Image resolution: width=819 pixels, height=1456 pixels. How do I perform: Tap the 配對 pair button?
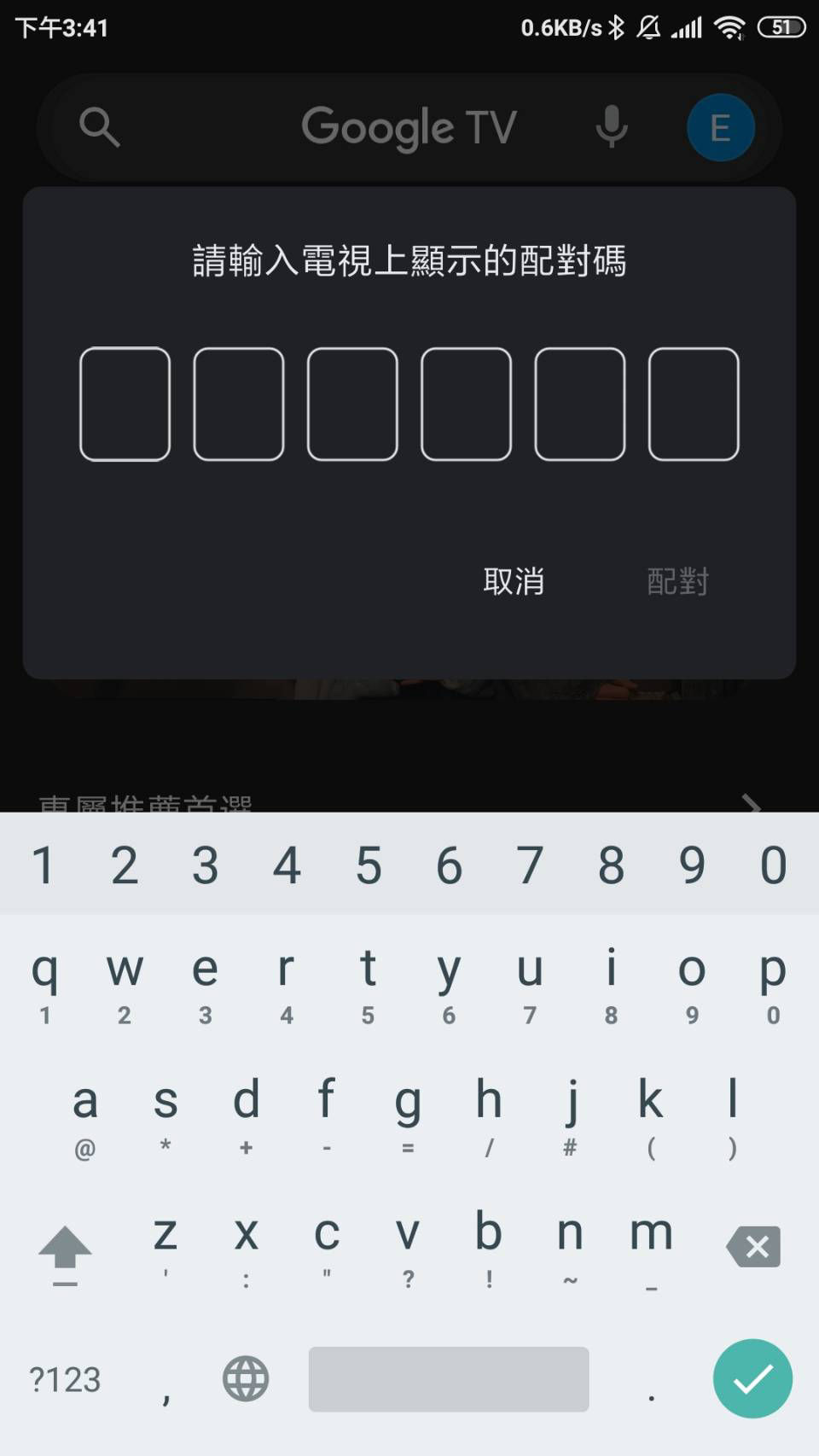(678, 581)
